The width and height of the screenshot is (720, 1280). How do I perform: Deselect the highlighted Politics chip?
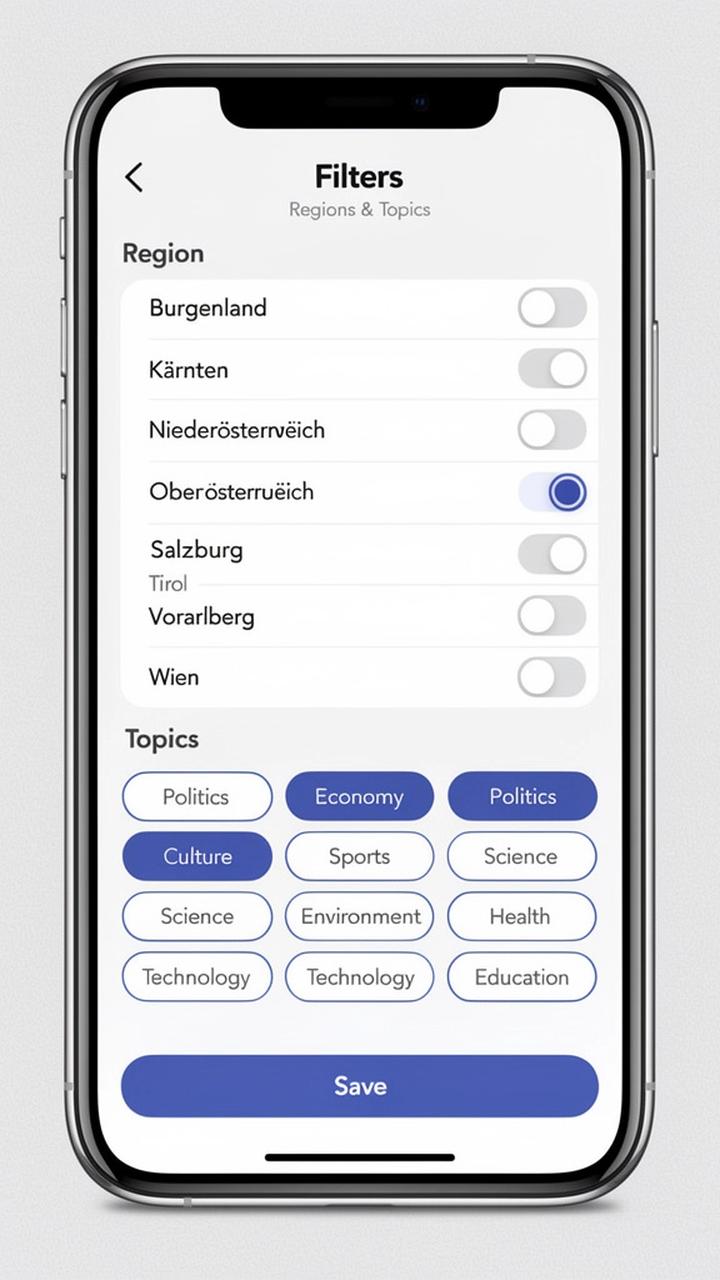point(522,797)
